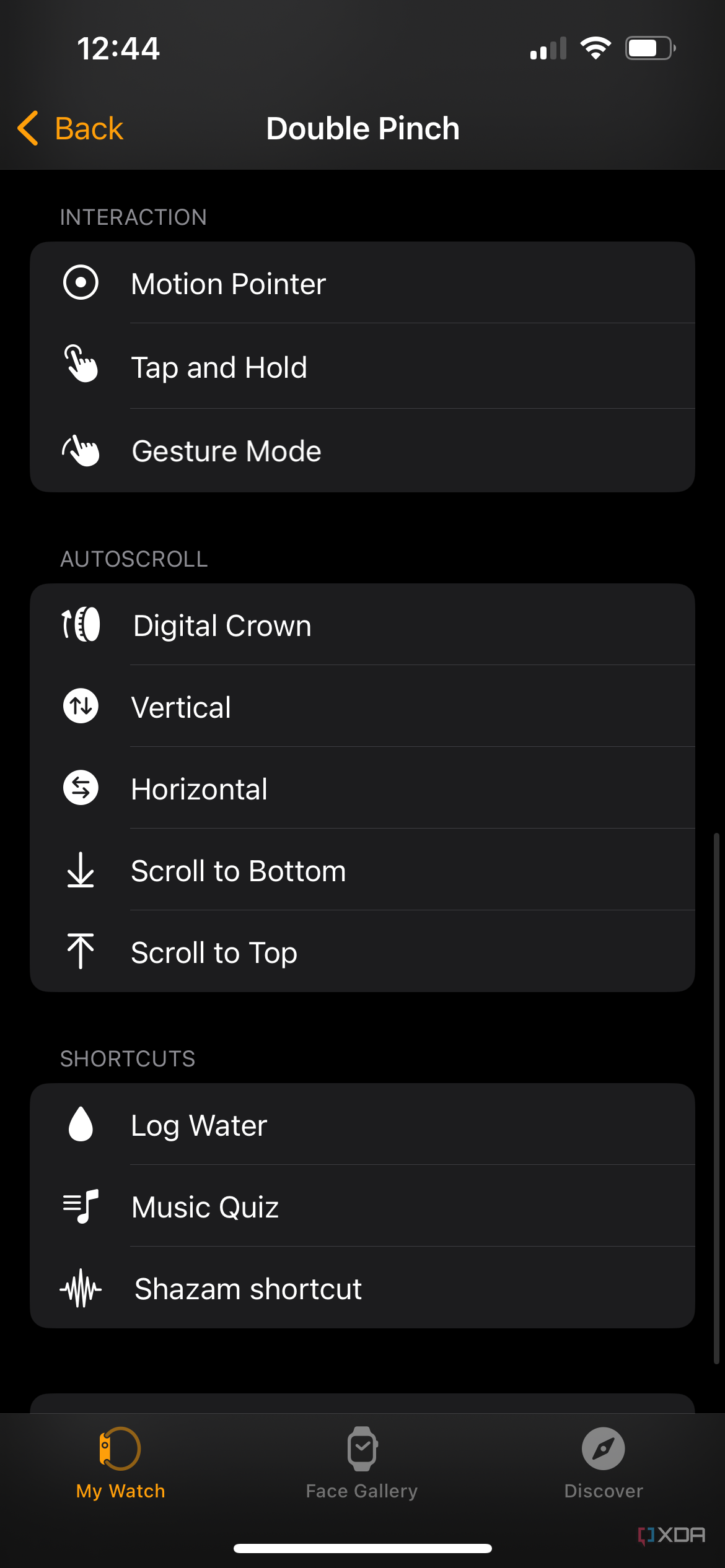Click the Horizontal arrows icon
The image size is (725, 1568).
(x=80, y=788)
